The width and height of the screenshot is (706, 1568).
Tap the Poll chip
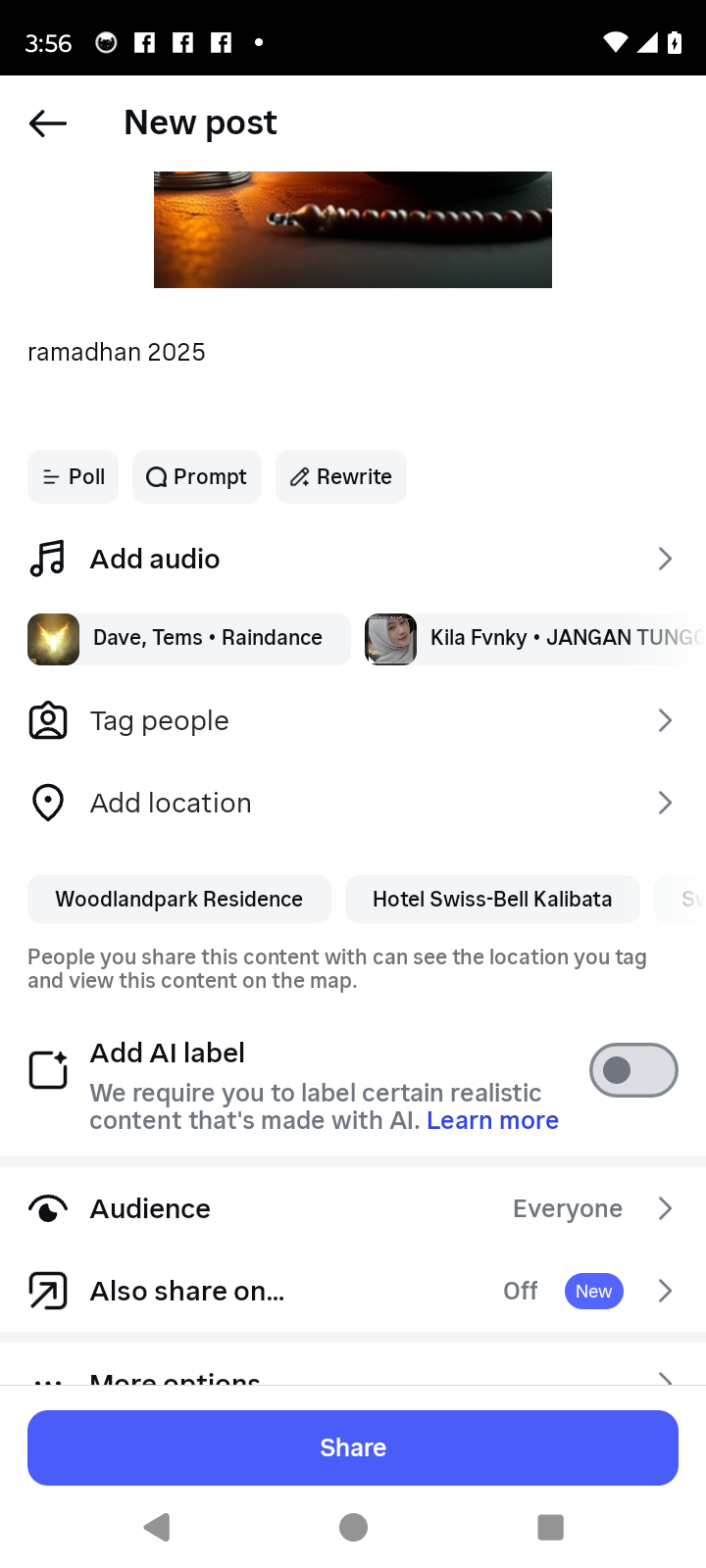click(74, 477)
